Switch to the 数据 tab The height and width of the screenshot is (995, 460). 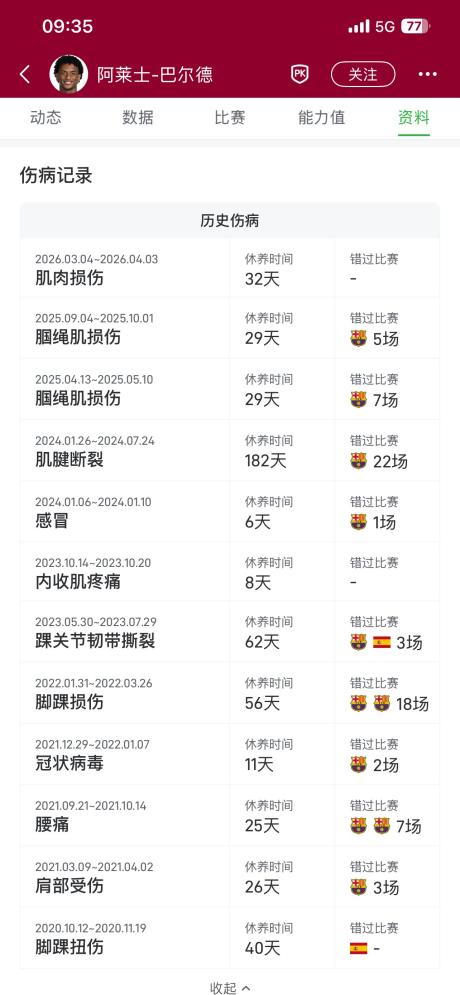tap(138, 117)
